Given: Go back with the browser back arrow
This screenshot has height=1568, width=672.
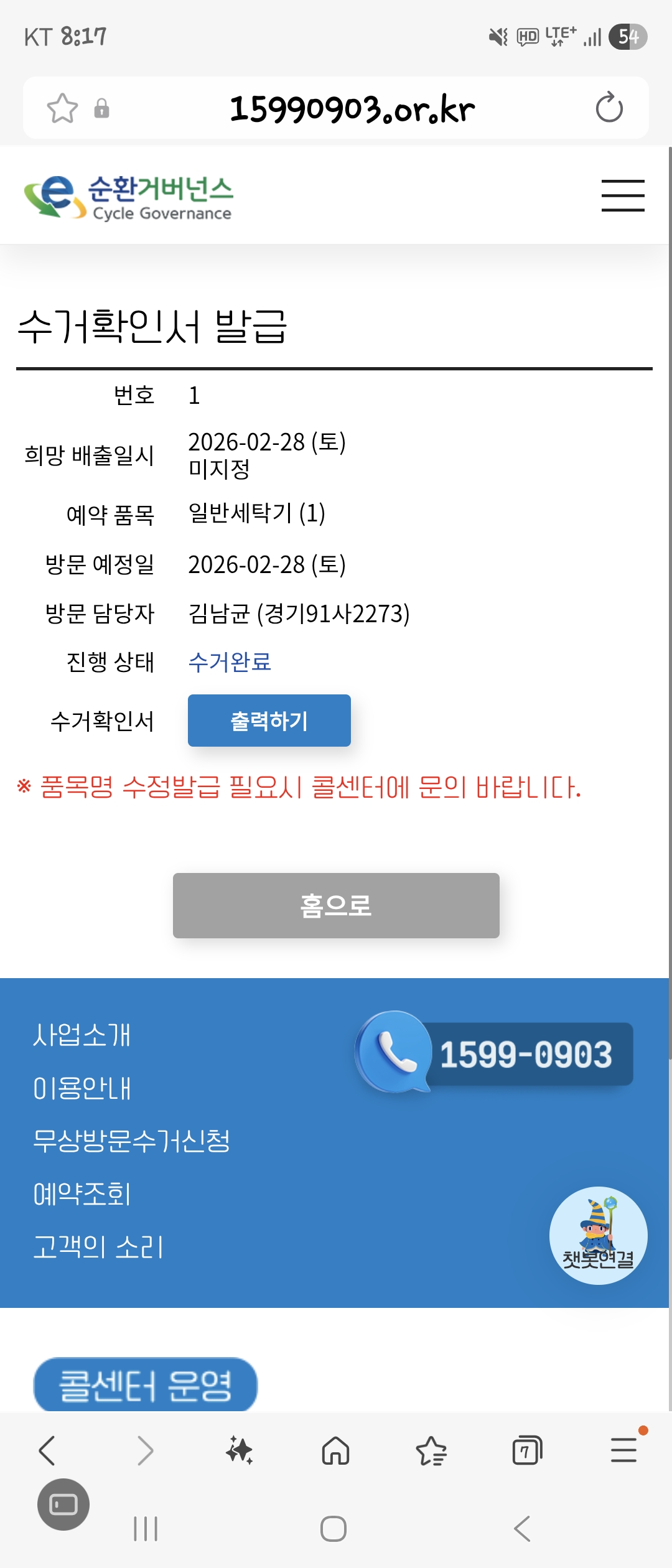Looking at the screenshot, I should click(x=47, y=1451).
